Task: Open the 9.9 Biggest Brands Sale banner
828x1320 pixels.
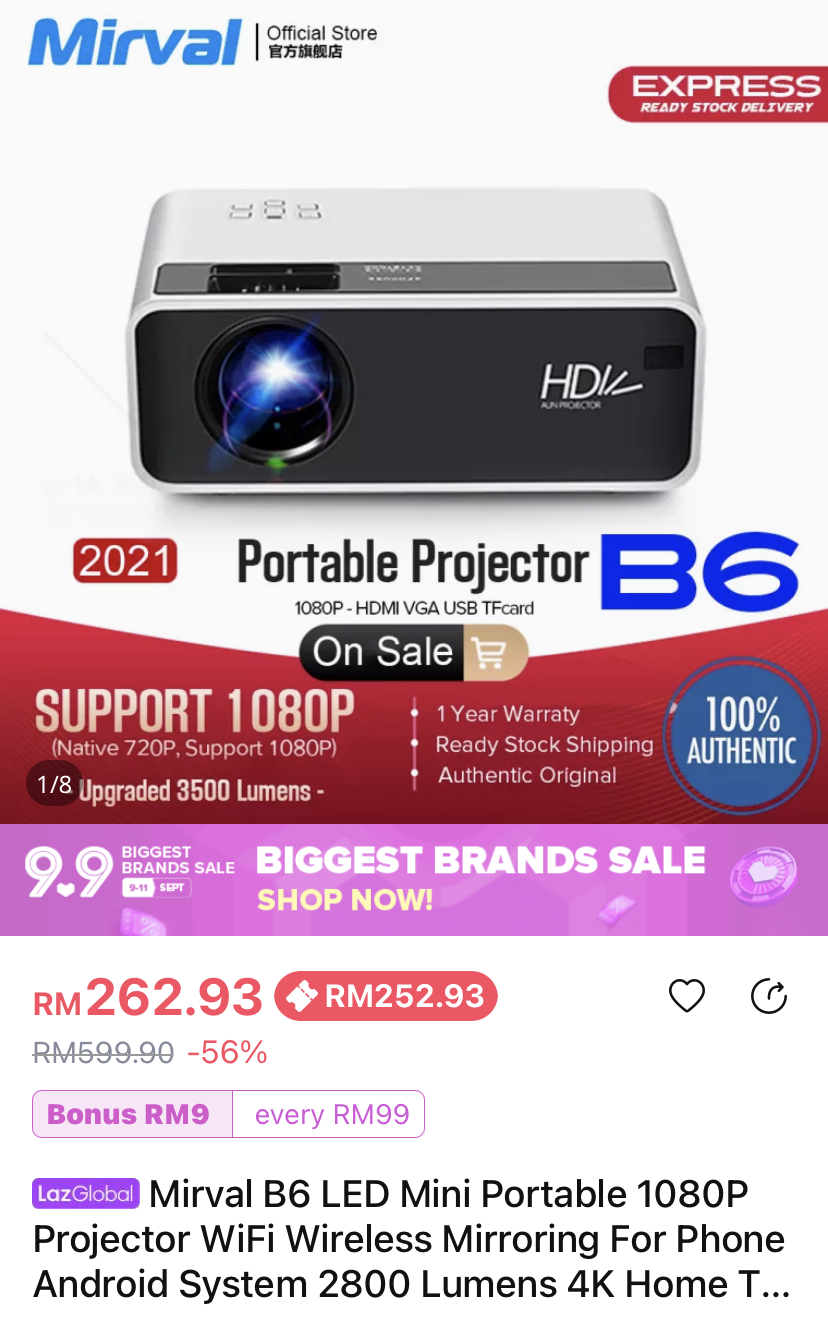Action: click(x=414, y=879)
